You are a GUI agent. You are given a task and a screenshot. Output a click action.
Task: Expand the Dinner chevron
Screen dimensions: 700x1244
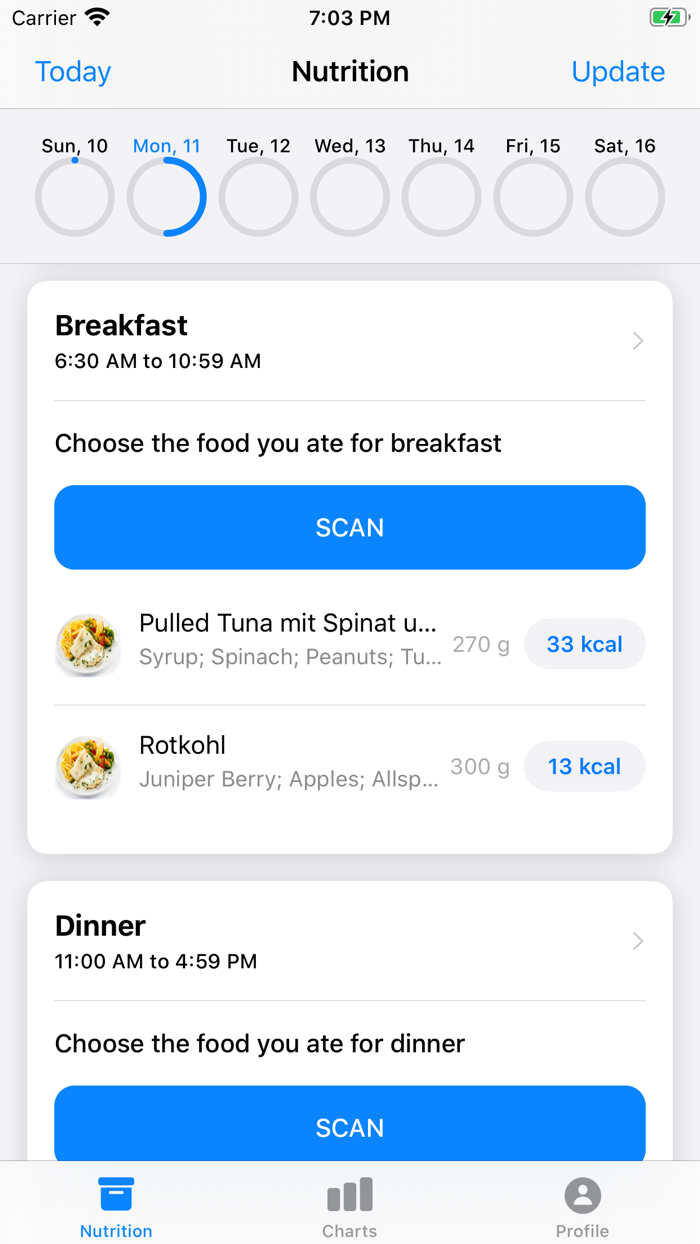click(x=638, y=941)
